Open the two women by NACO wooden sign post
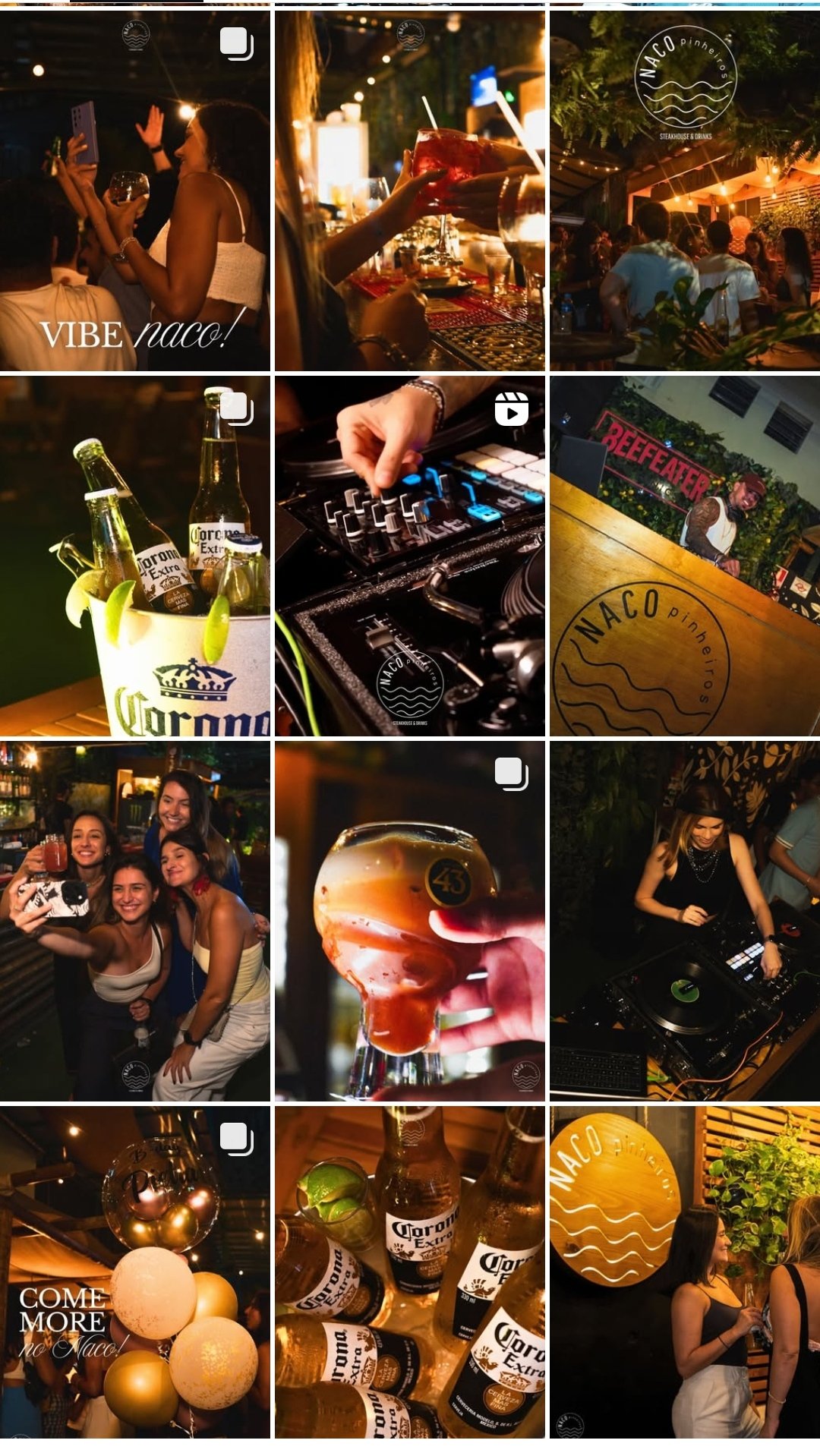820x1456 pixels. [684, 1272]
